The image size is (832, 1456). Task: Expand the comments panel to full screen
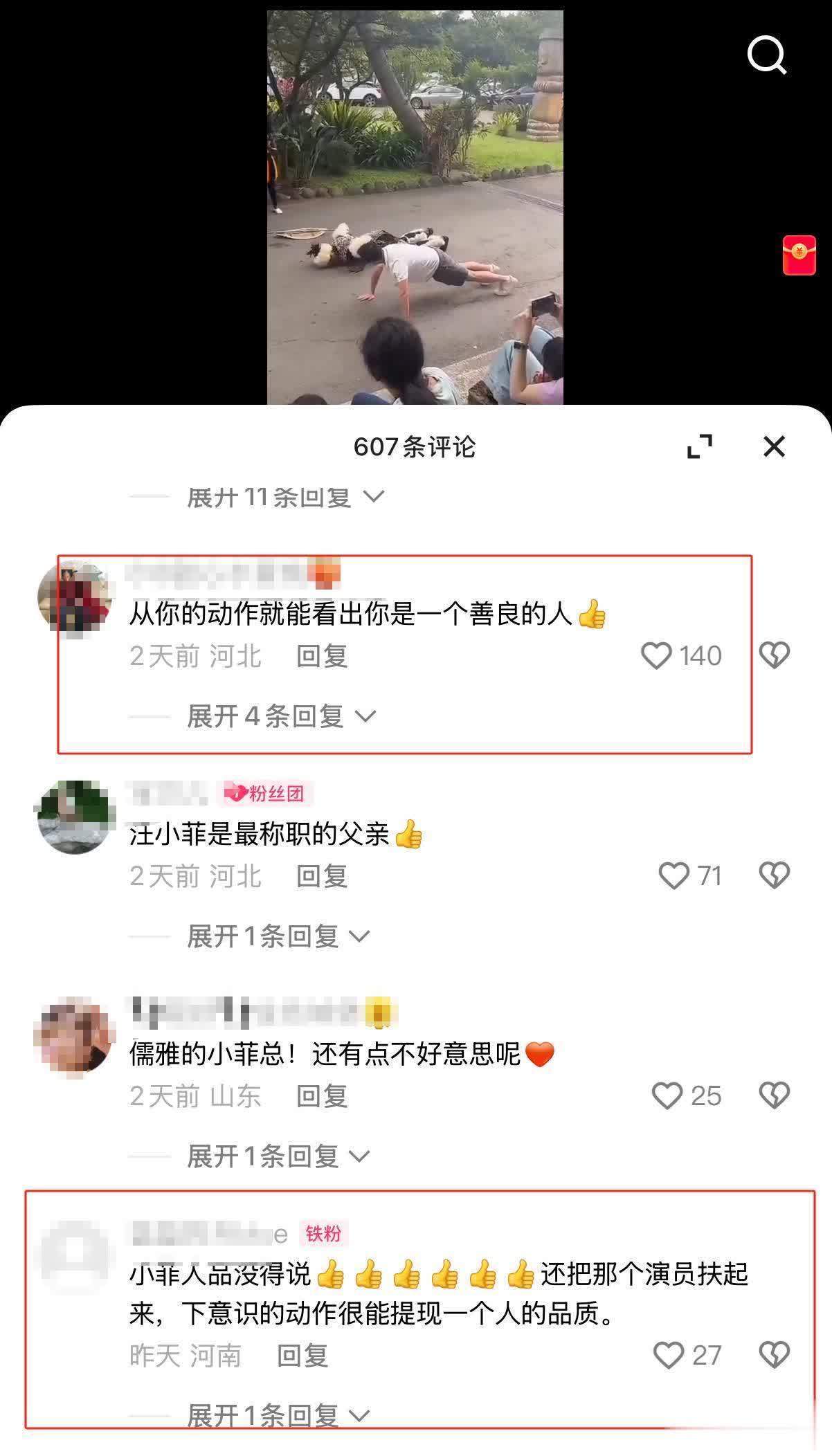(700, 446)
